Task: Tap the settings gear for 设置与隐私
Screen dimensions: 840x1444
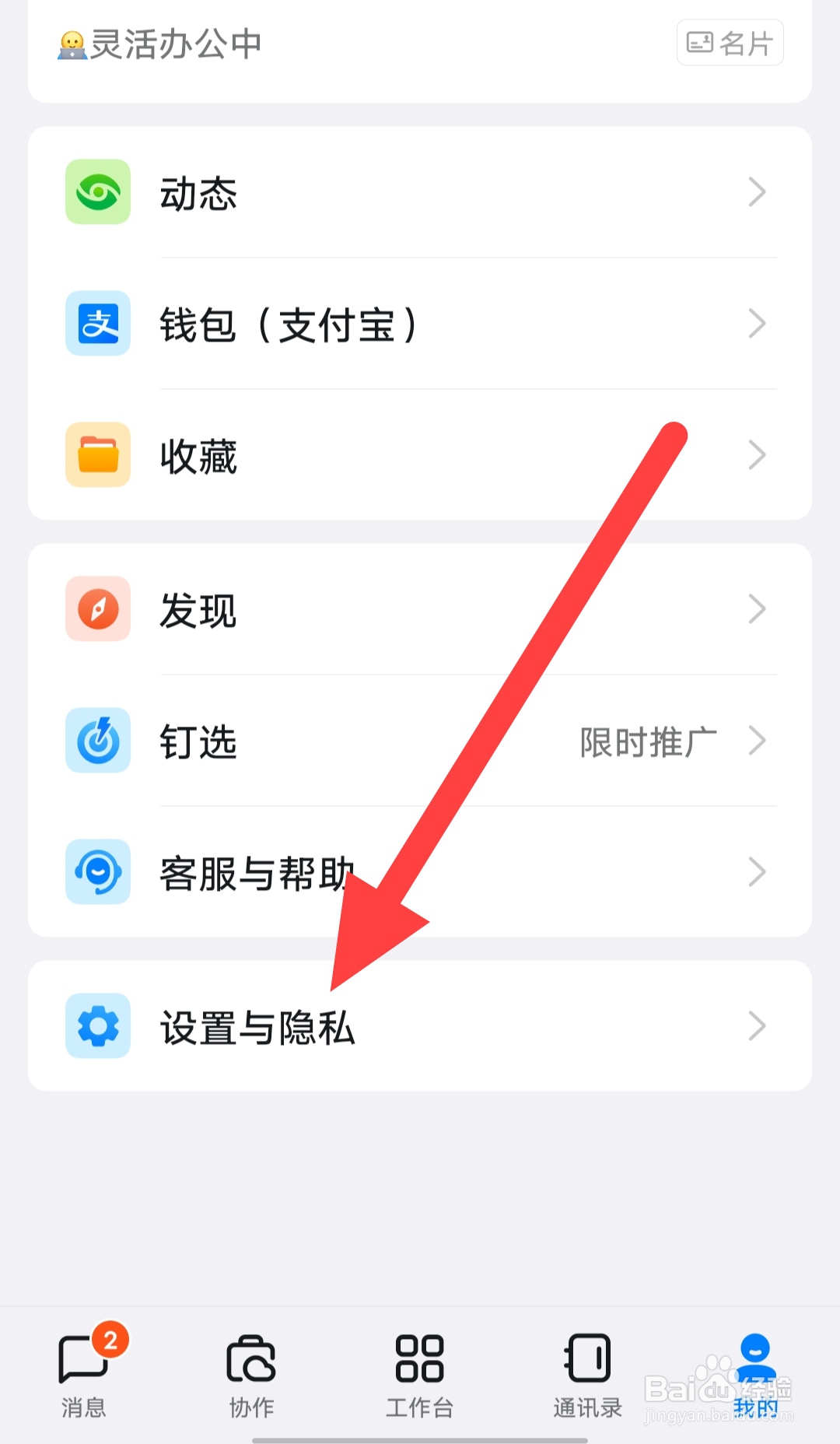Action: pyautogui.click(x=96, y=1026)
